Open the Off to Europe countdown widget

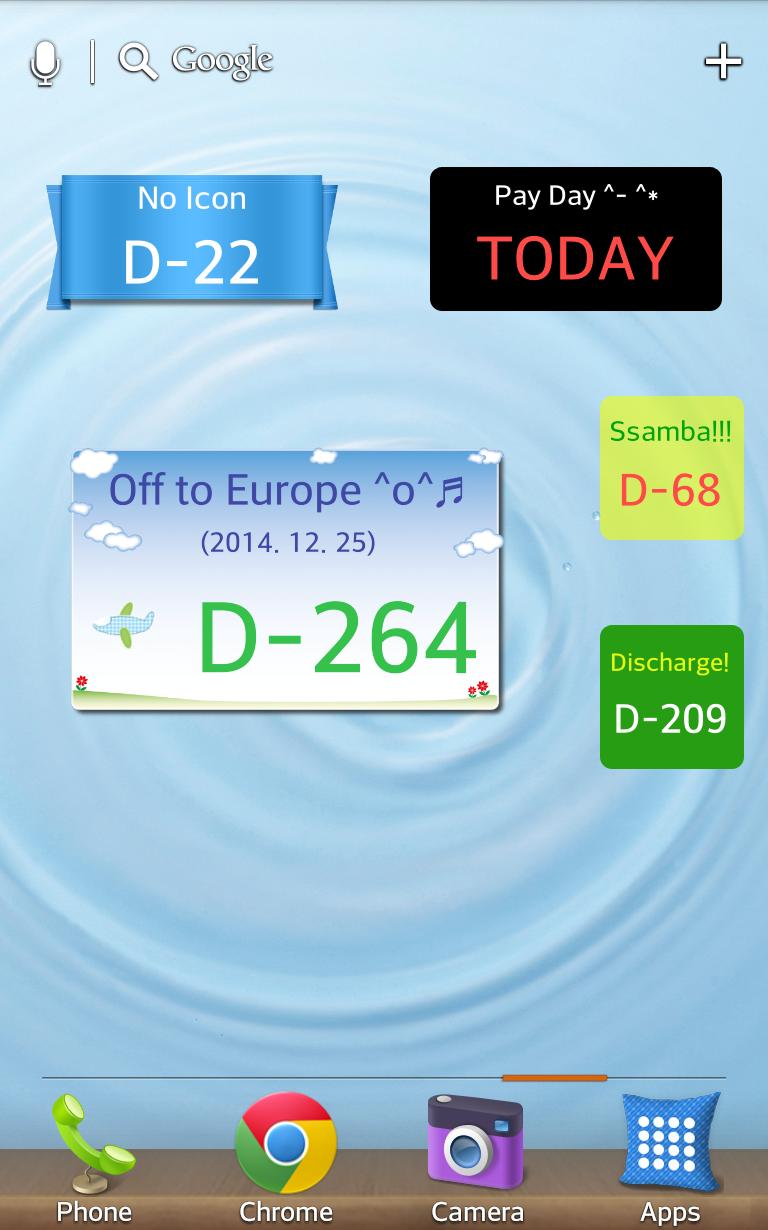click(x=286, y=581)
